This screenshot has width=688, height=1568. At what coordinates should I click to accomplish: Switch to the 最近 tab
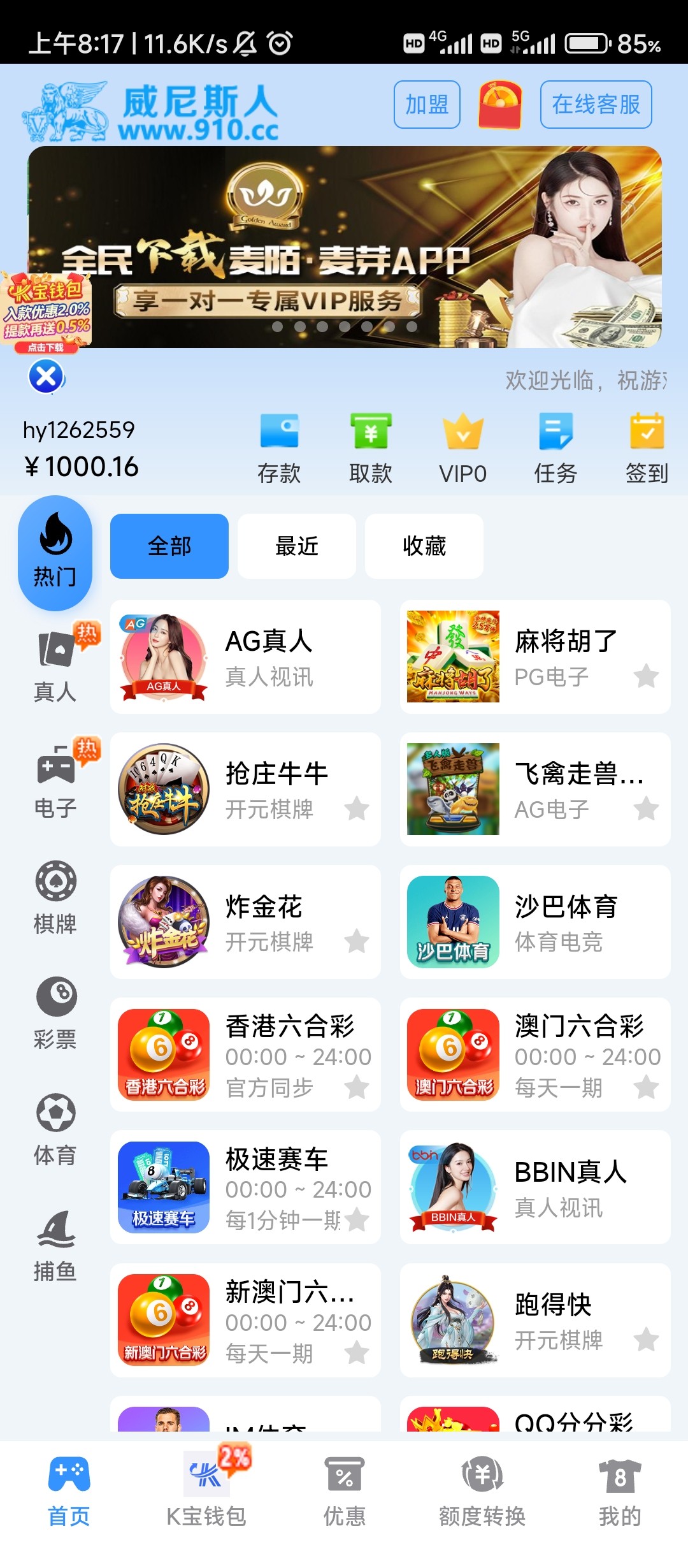(x=296, y=546)
